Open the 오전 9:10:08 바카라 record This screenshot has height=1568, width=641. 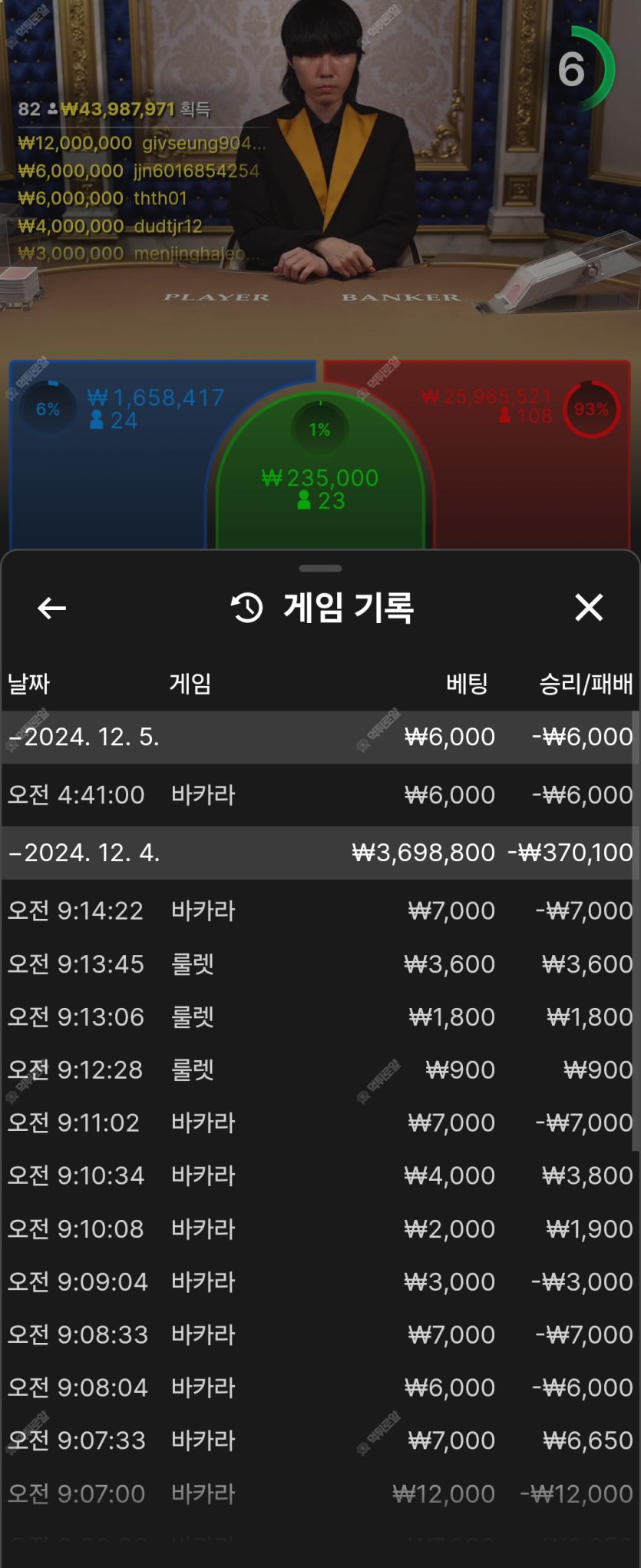click(320, 1228)
